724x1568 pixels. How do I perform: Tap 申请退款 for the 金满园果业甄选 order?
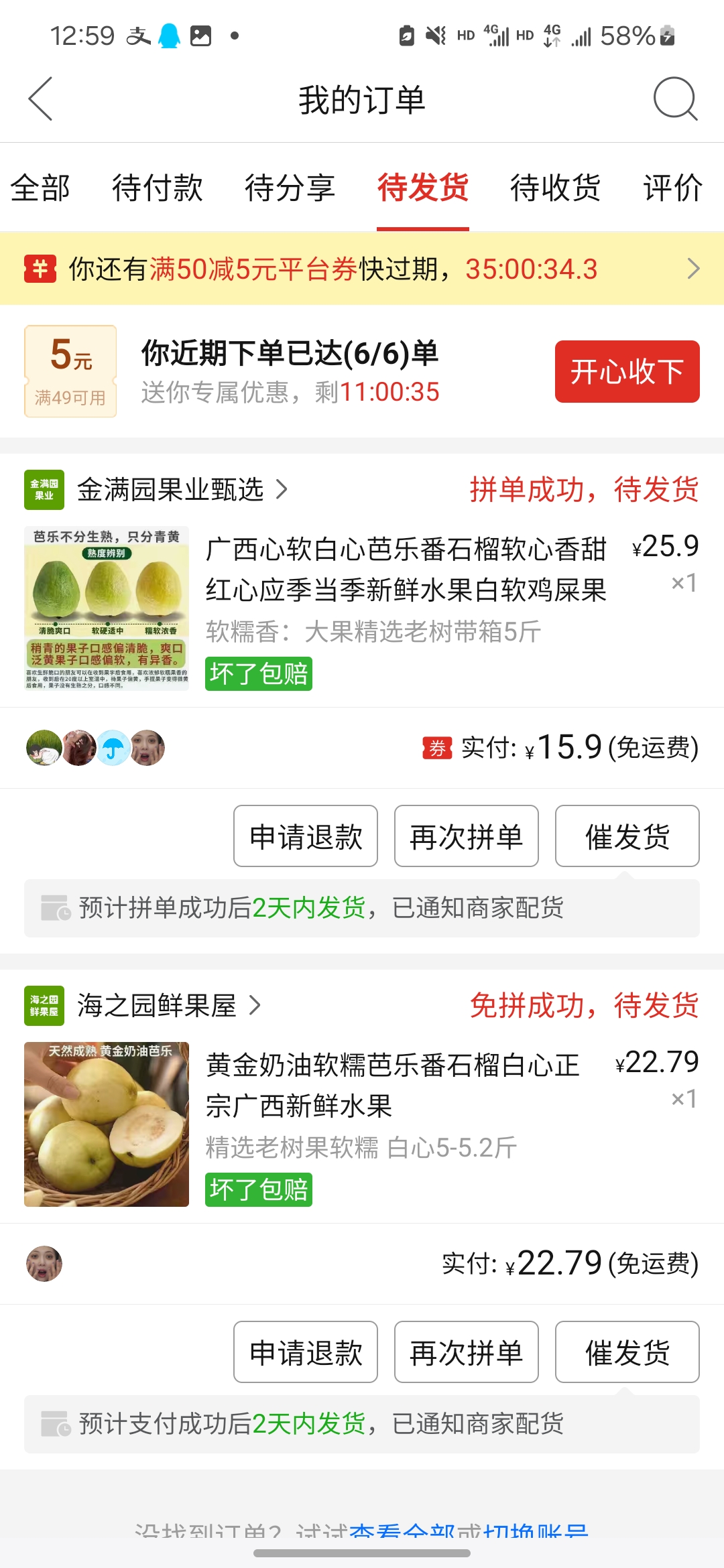306,836
